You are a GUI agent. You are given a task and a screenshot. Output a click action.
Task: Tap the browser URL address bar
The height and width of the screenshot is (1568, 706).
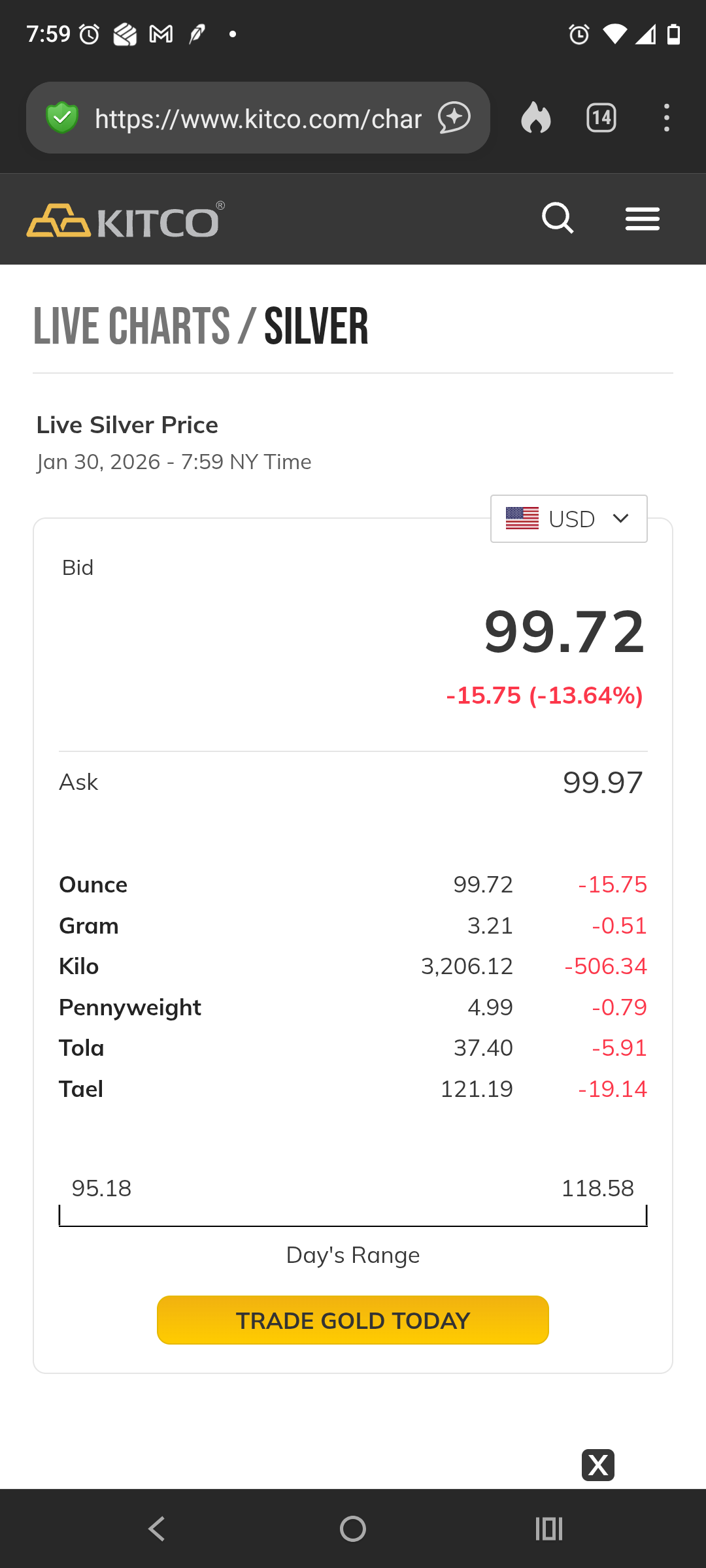(x=258, y=119)
